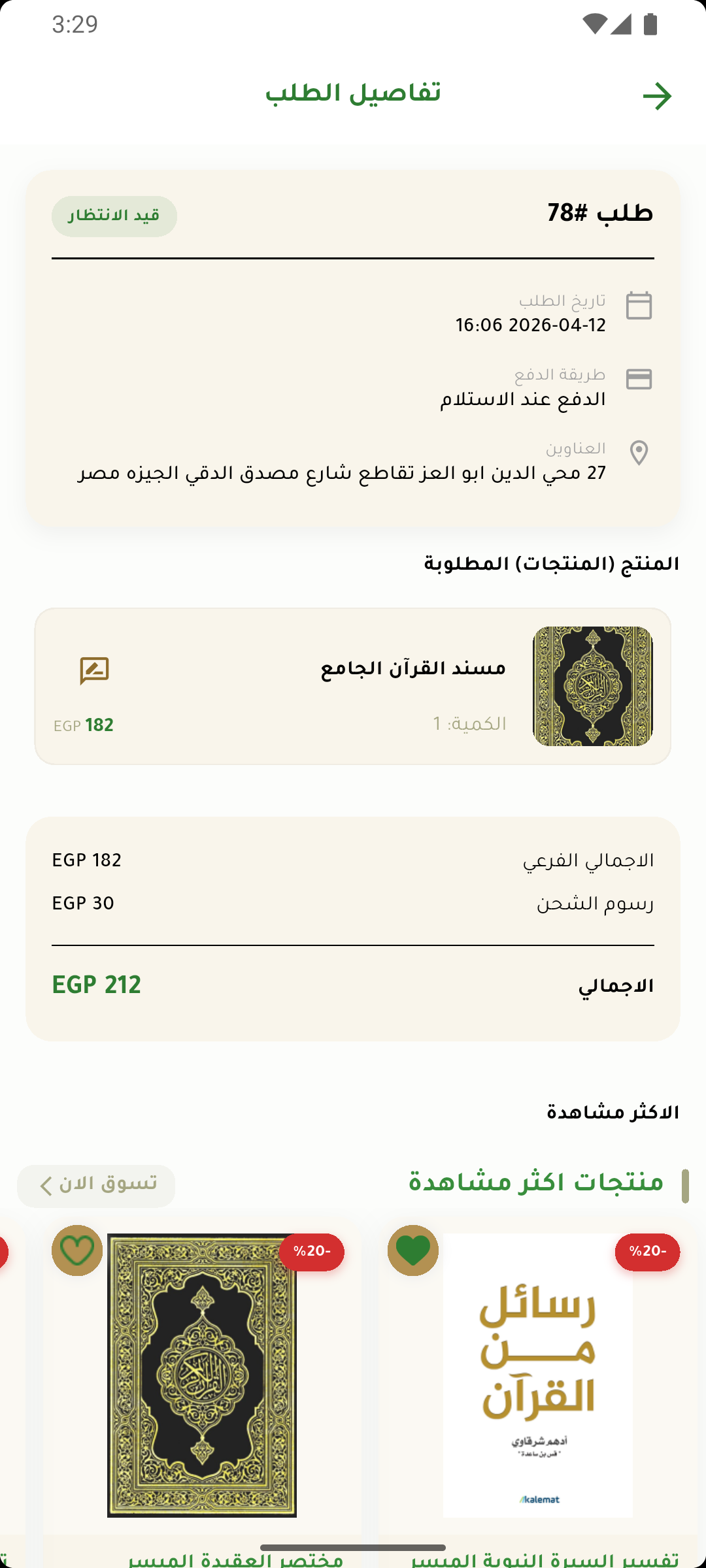The width and height of the screenshot is (706, 1568).
Task: Open the black Quran cover product card
Action: pos(202,1375)
